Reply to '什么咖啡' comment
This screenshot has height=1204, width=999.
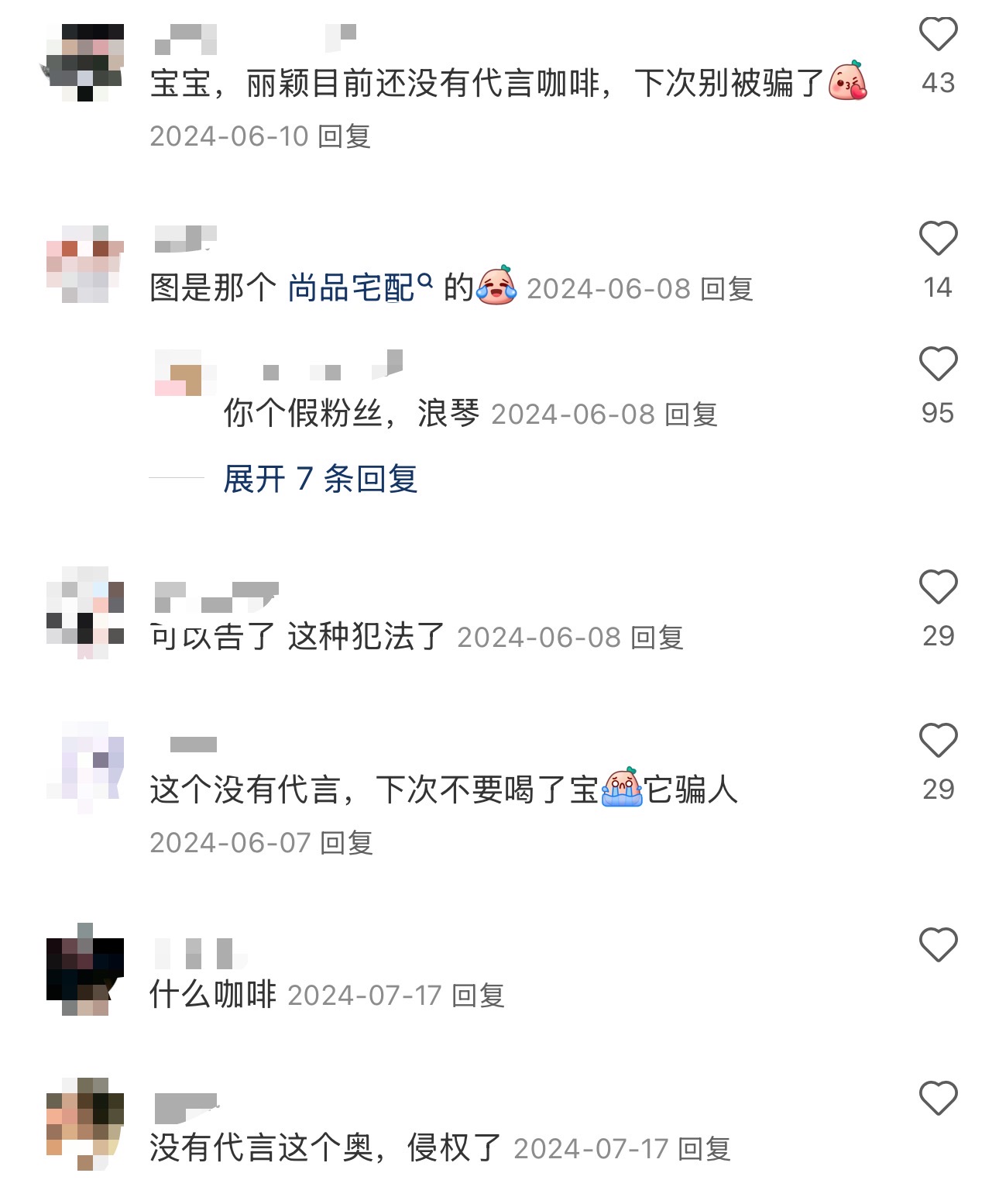[x=478, y=996]
